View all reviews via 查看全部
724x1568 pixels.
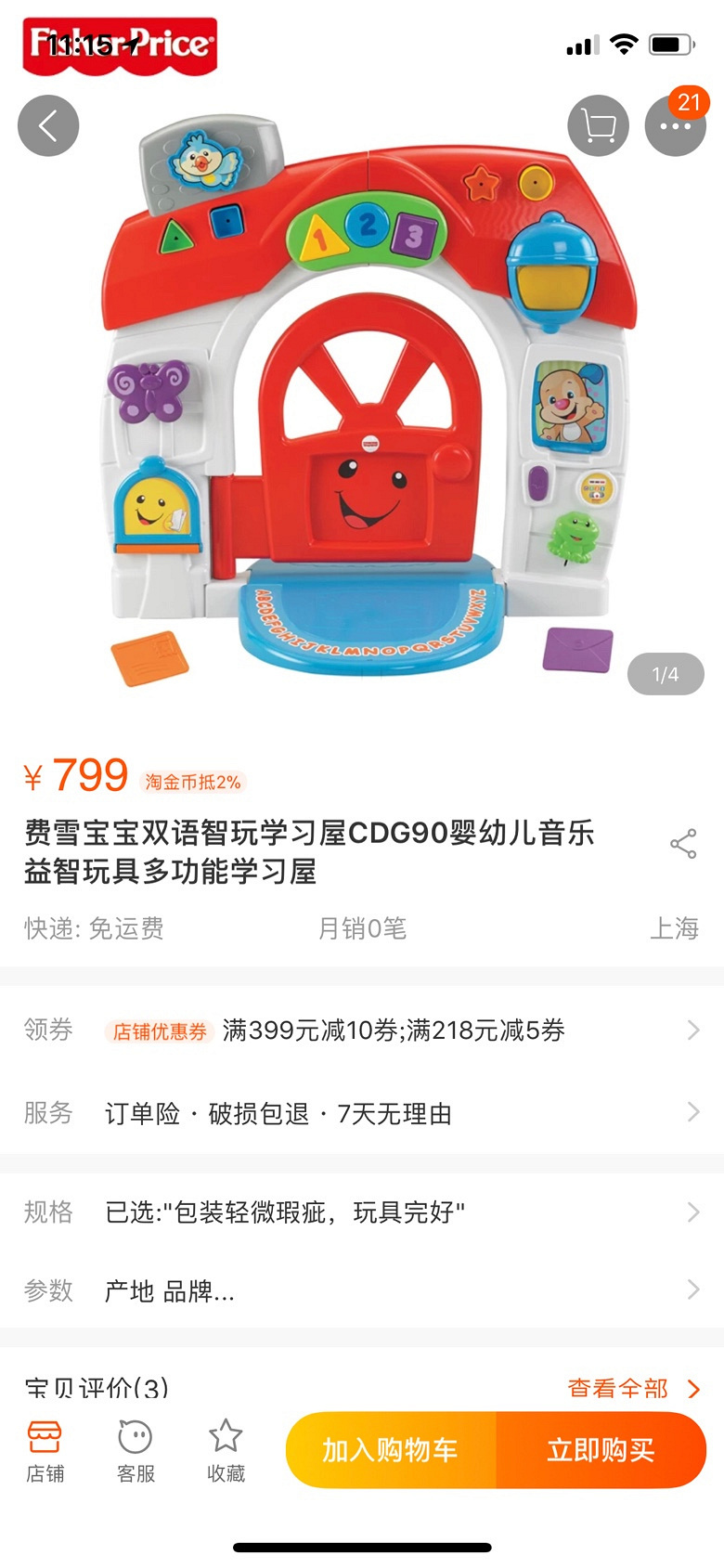(x=633, y=1388)
